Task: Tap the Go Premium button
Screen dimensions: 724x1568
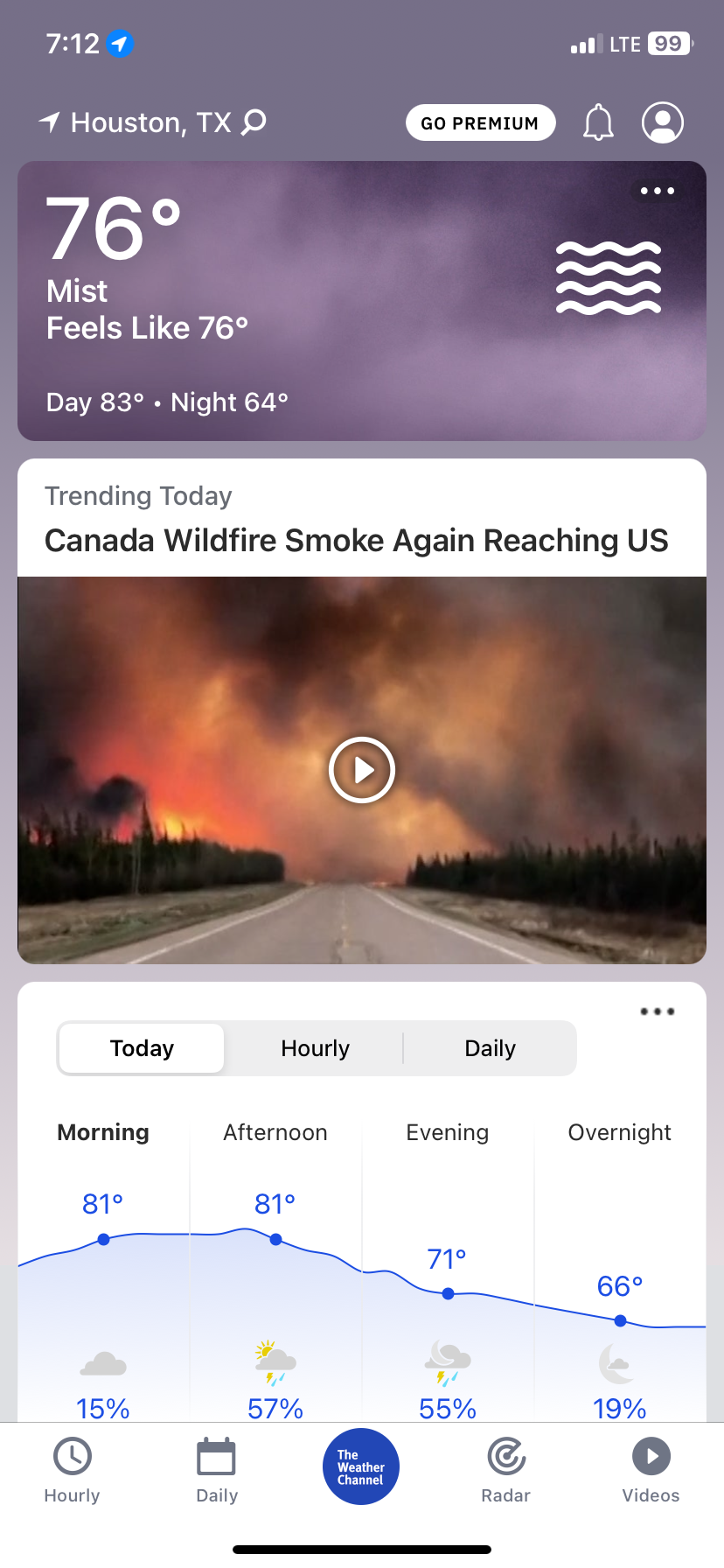Action: tap(480, 122)
